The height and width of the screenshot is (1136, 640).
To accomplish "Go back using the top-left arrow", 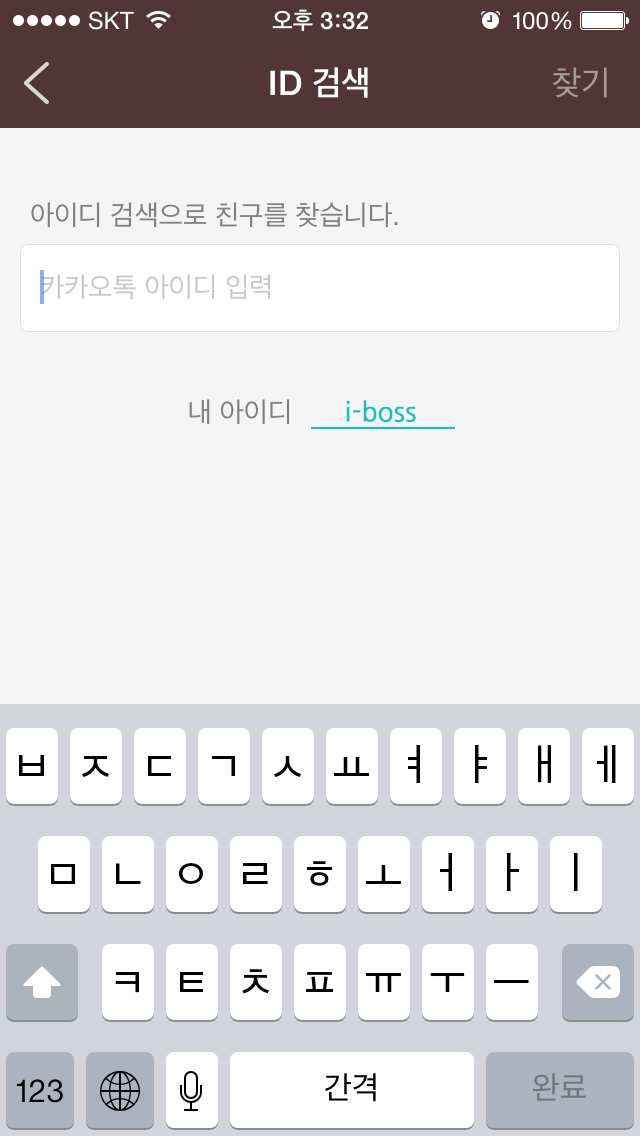I will [36, 83].
